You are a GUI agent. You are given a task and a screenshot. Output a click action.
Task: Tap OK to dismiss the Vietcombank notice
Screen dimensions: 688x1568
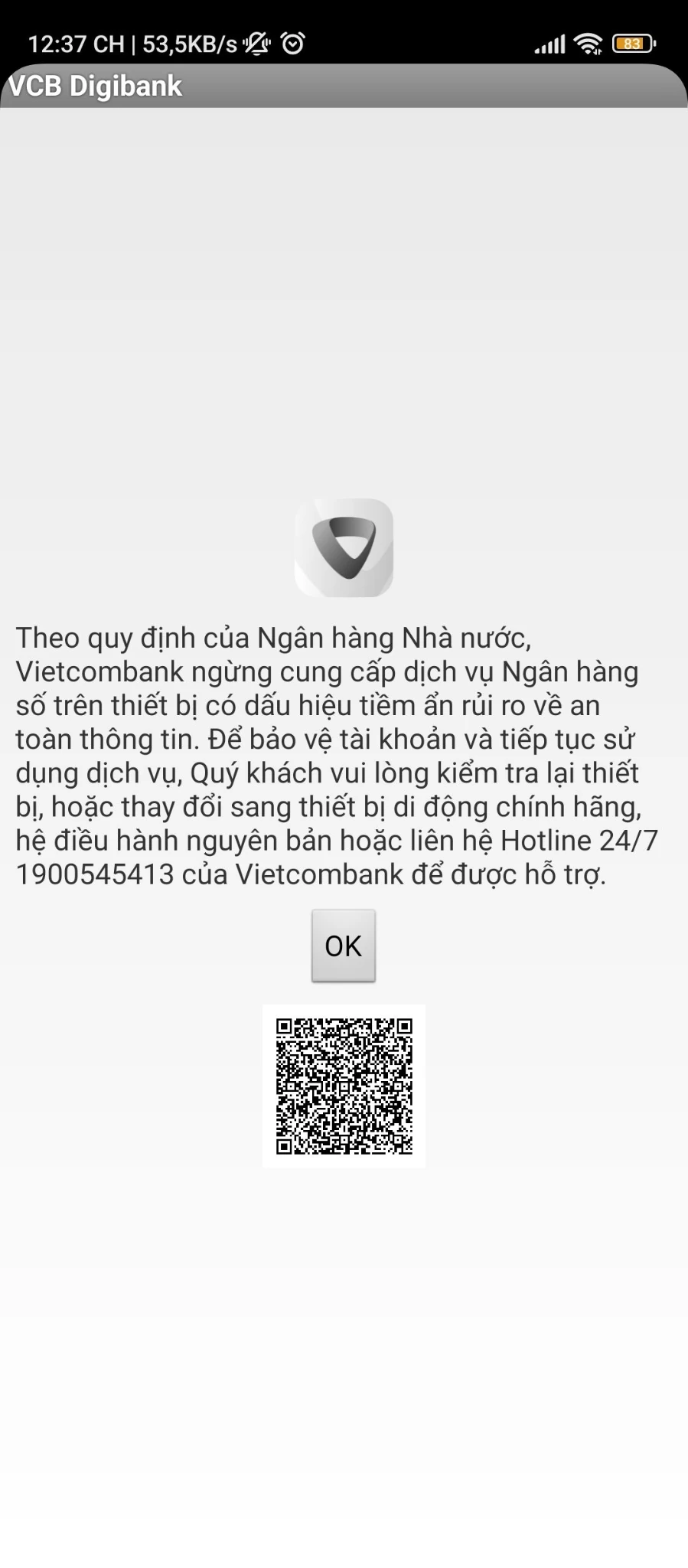coord(343,946)
